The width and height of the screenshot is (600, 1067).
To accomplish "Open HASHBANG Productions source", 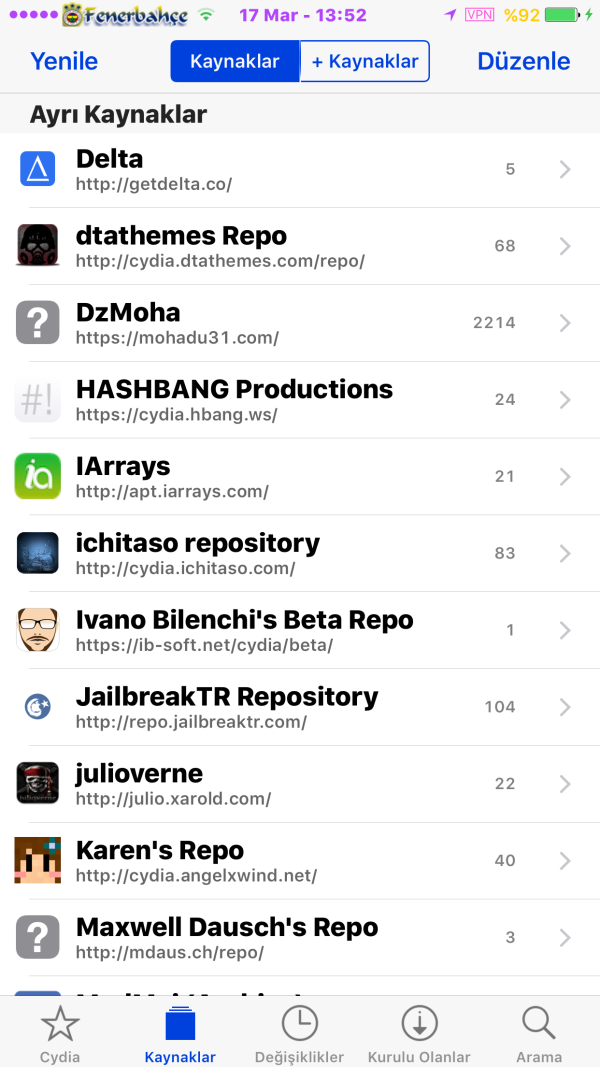I will pos(300,400).
